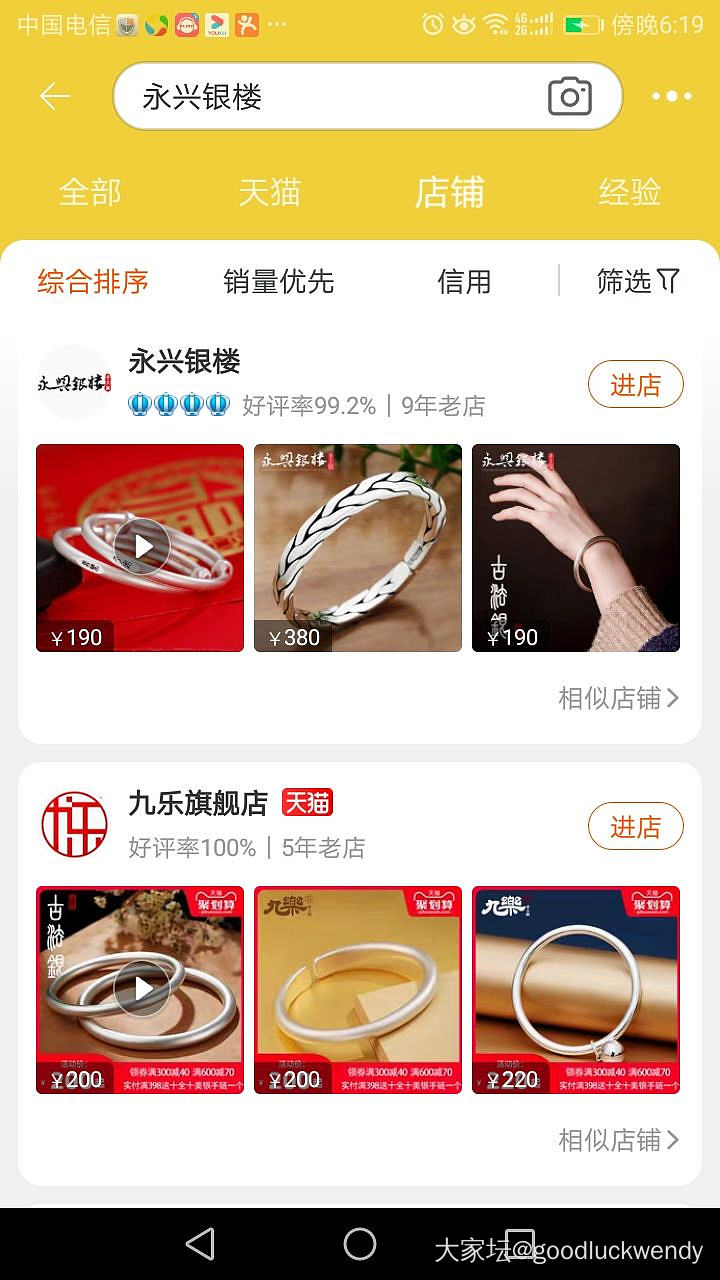This screenshot has width=720, height=1280.
Task: Sort by 销量优先
Action: point(278,282)
